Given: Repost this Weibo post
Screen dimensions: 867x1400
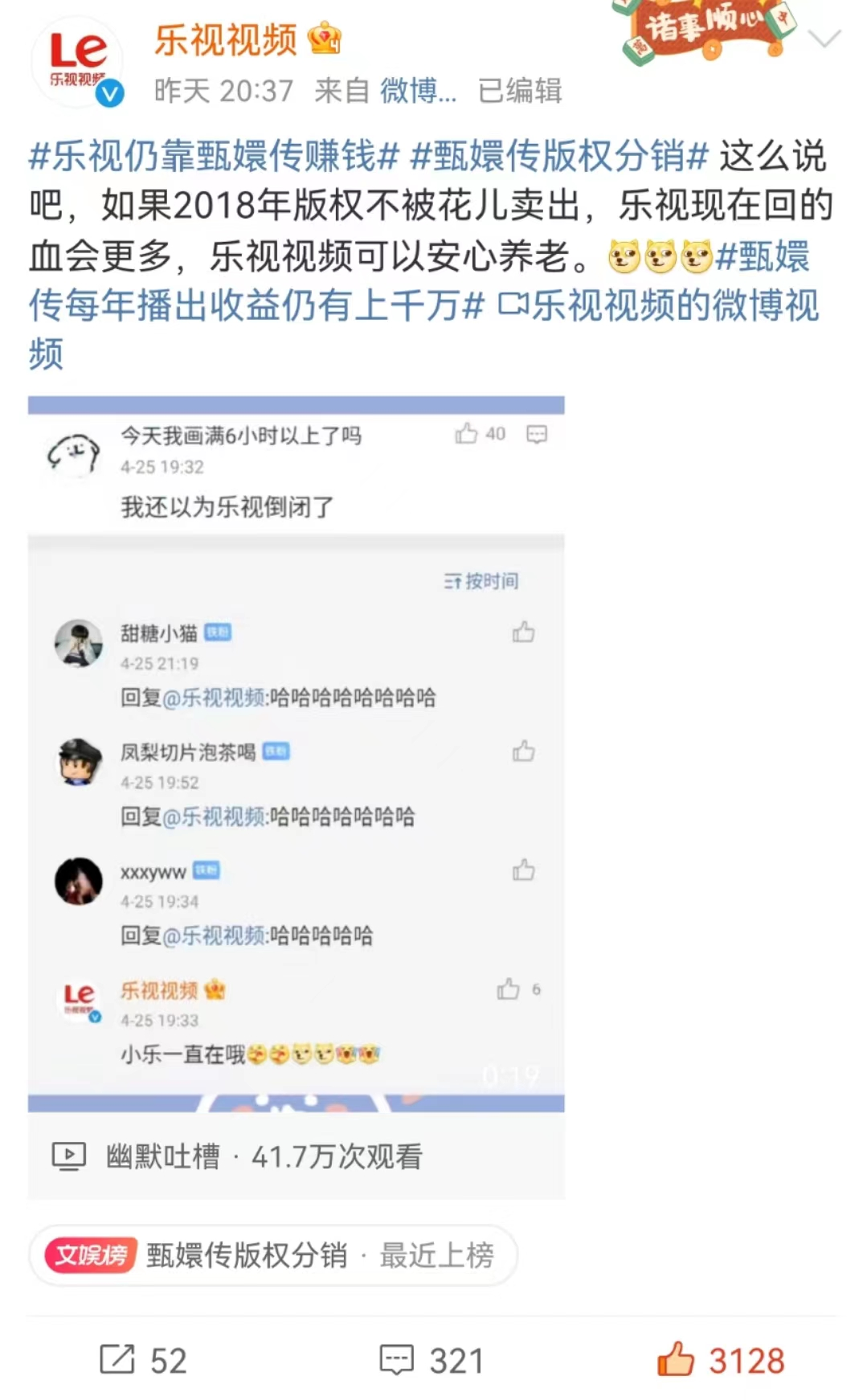Looking at the screenshot, I should tap(143, 1360).
